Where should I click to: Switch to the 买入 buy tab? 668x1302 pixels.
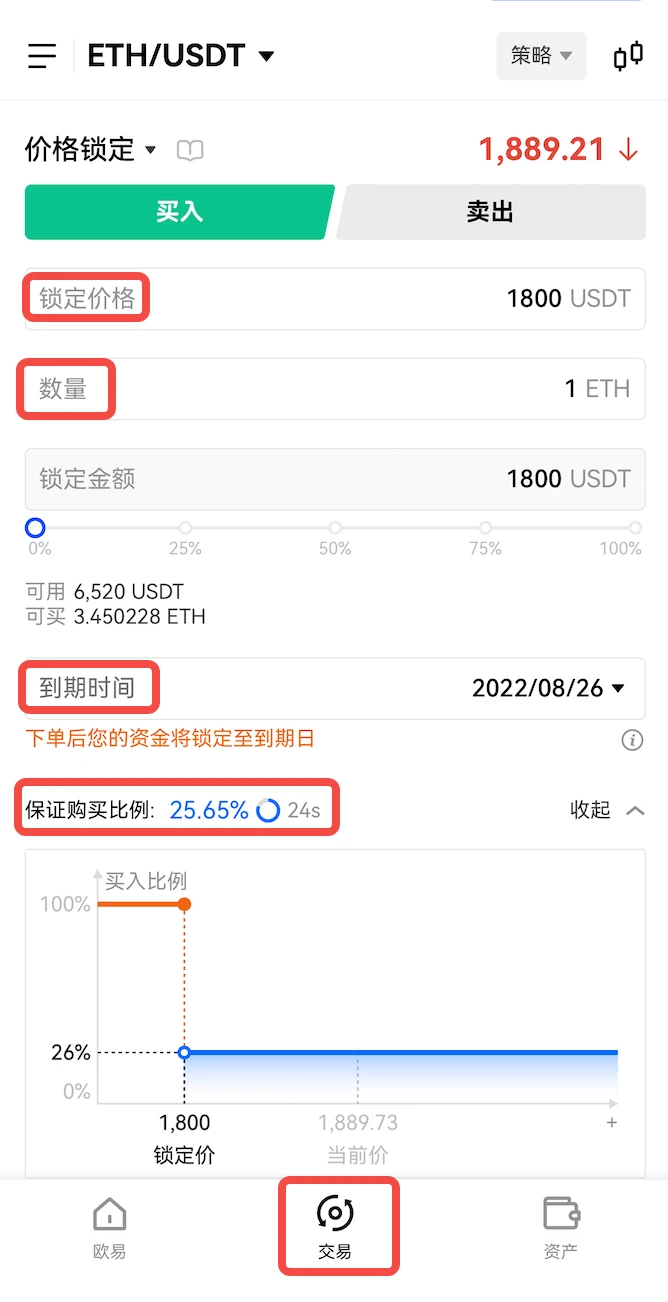(x=179, y=212)
